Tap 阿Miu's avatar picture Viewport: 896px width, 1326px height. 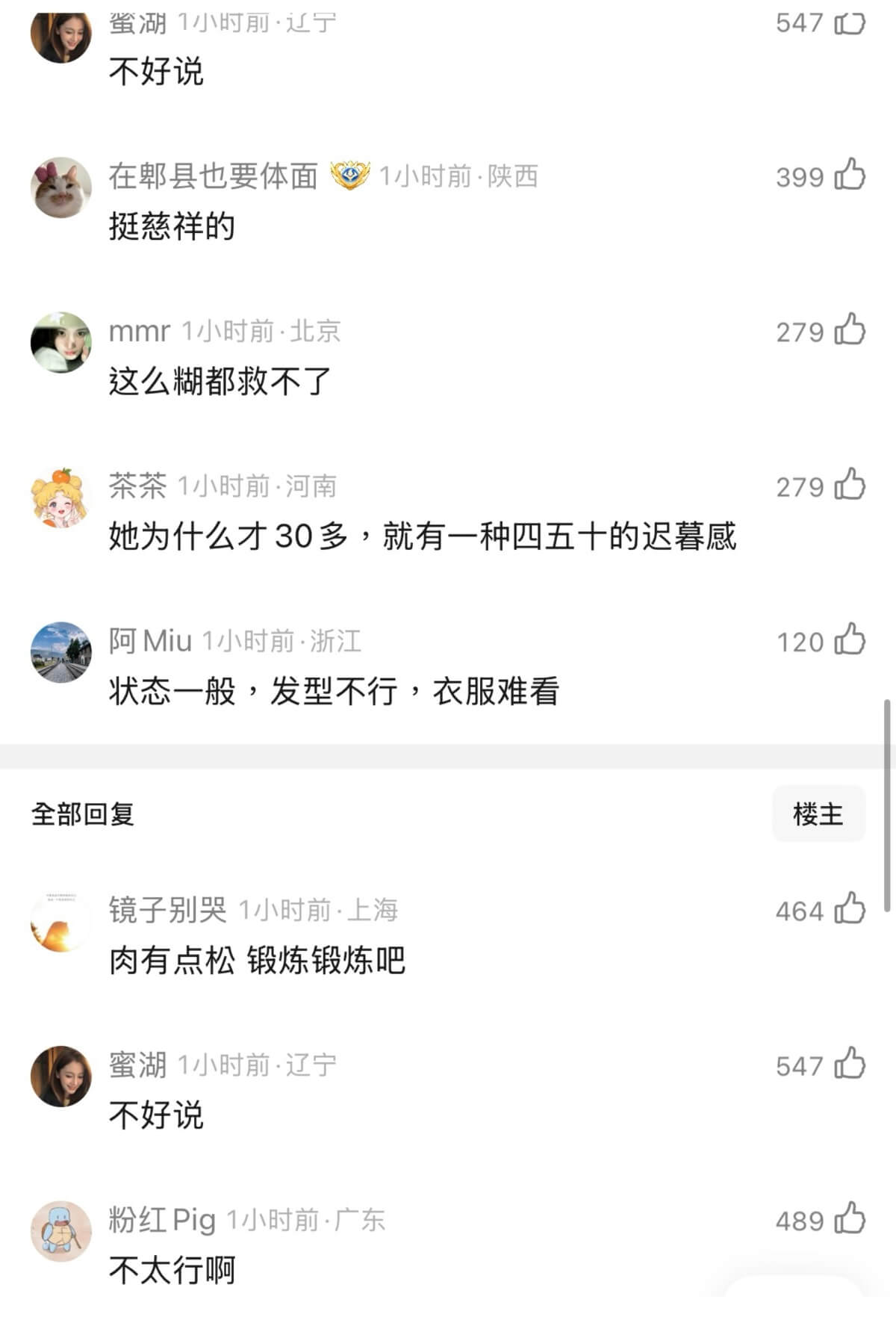point(60,652)
